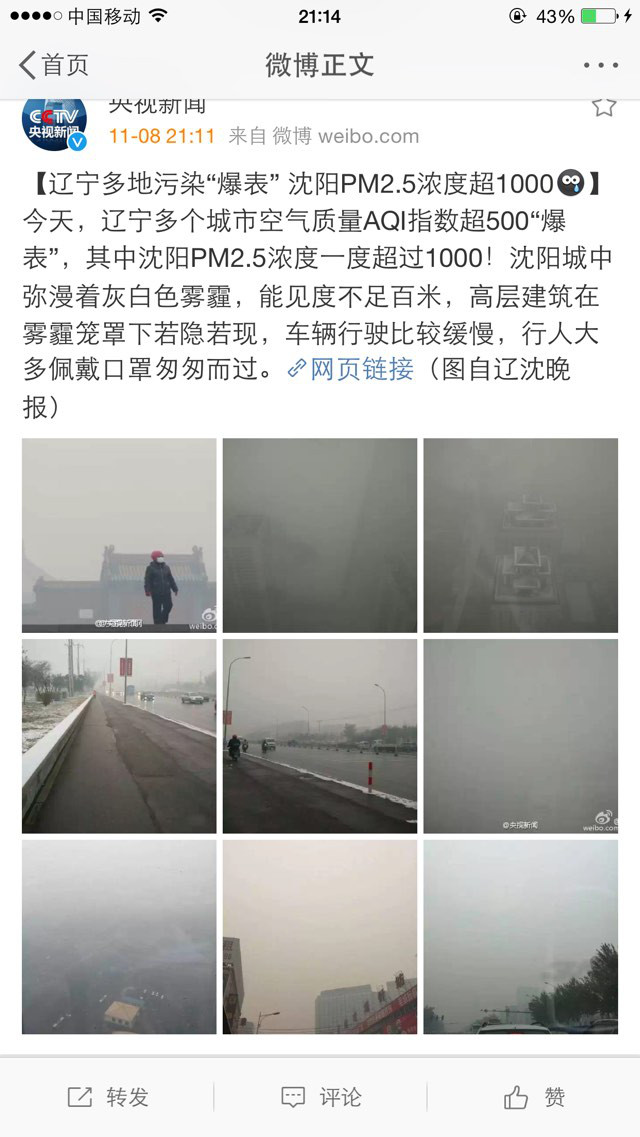The width and height of the screenshot is (640, 1137).
Task: Open photo of building with red signs
Action: click(x=320, y=937)
